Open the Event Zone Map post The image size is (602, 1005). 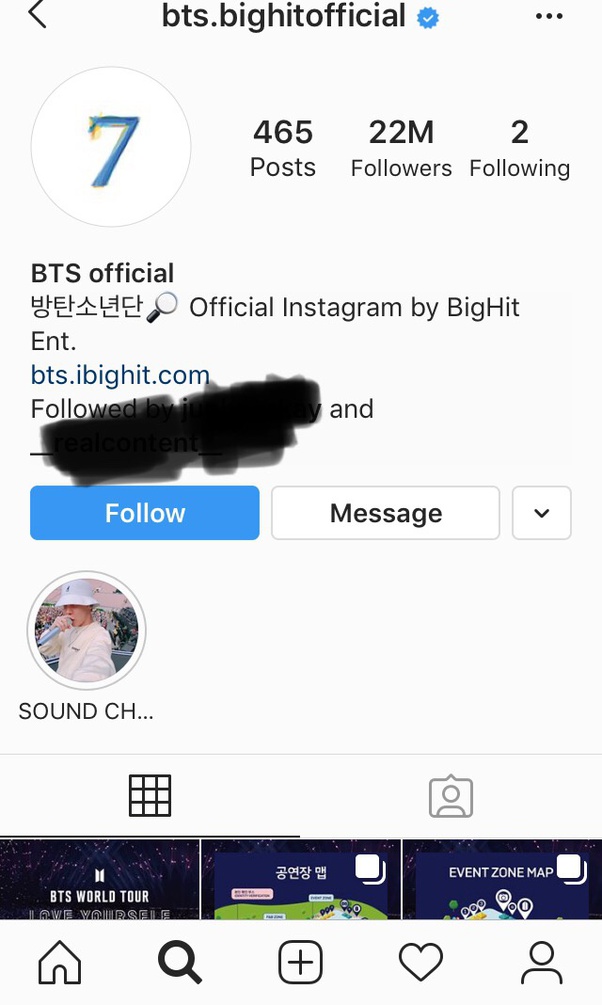point(501,880)
